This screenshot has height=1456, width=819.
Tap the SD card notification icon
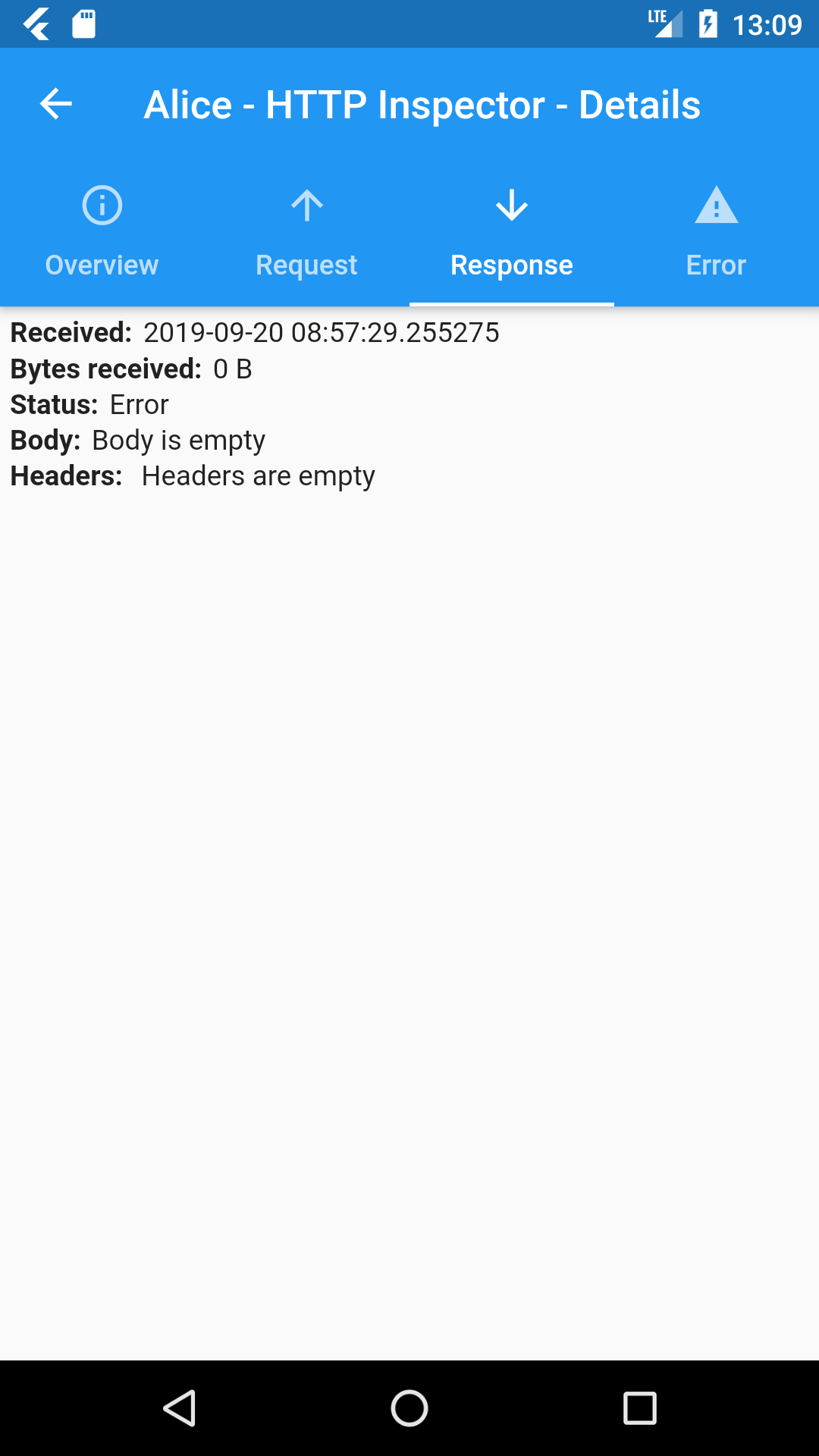pyautogui.click(x=83, y=24)
